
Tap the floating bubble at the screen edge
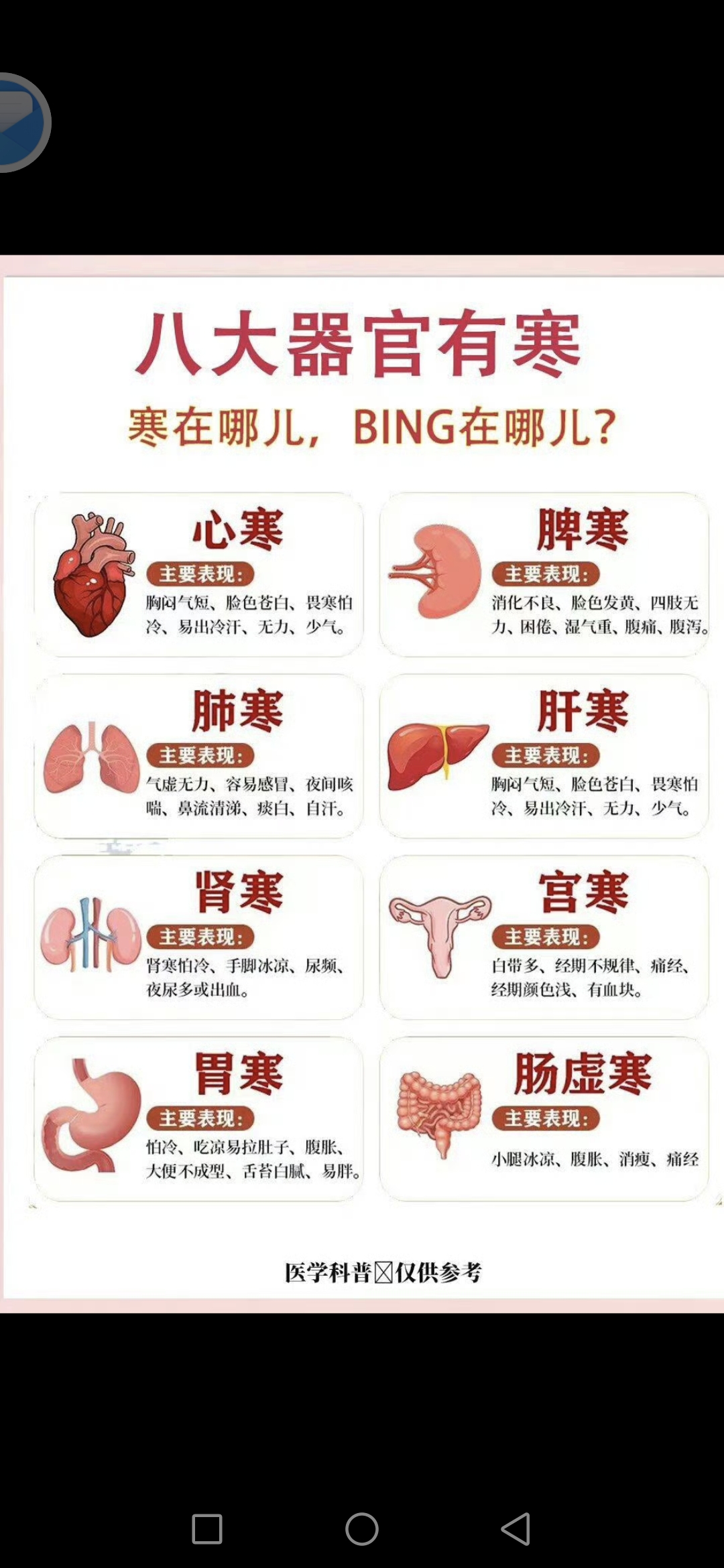point(20,123)
